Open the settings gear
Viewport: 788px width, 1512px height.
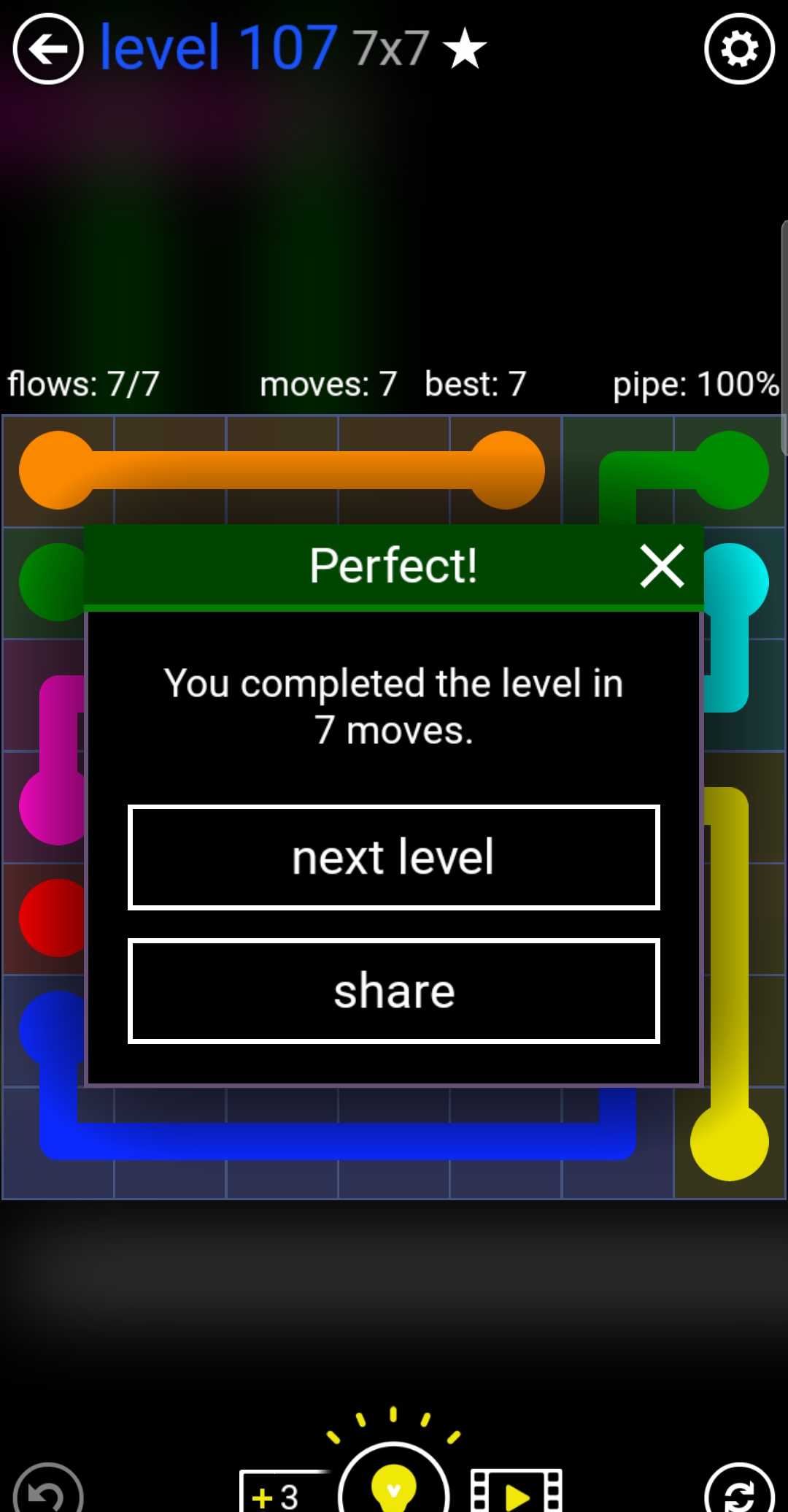(x=739, y=50)
